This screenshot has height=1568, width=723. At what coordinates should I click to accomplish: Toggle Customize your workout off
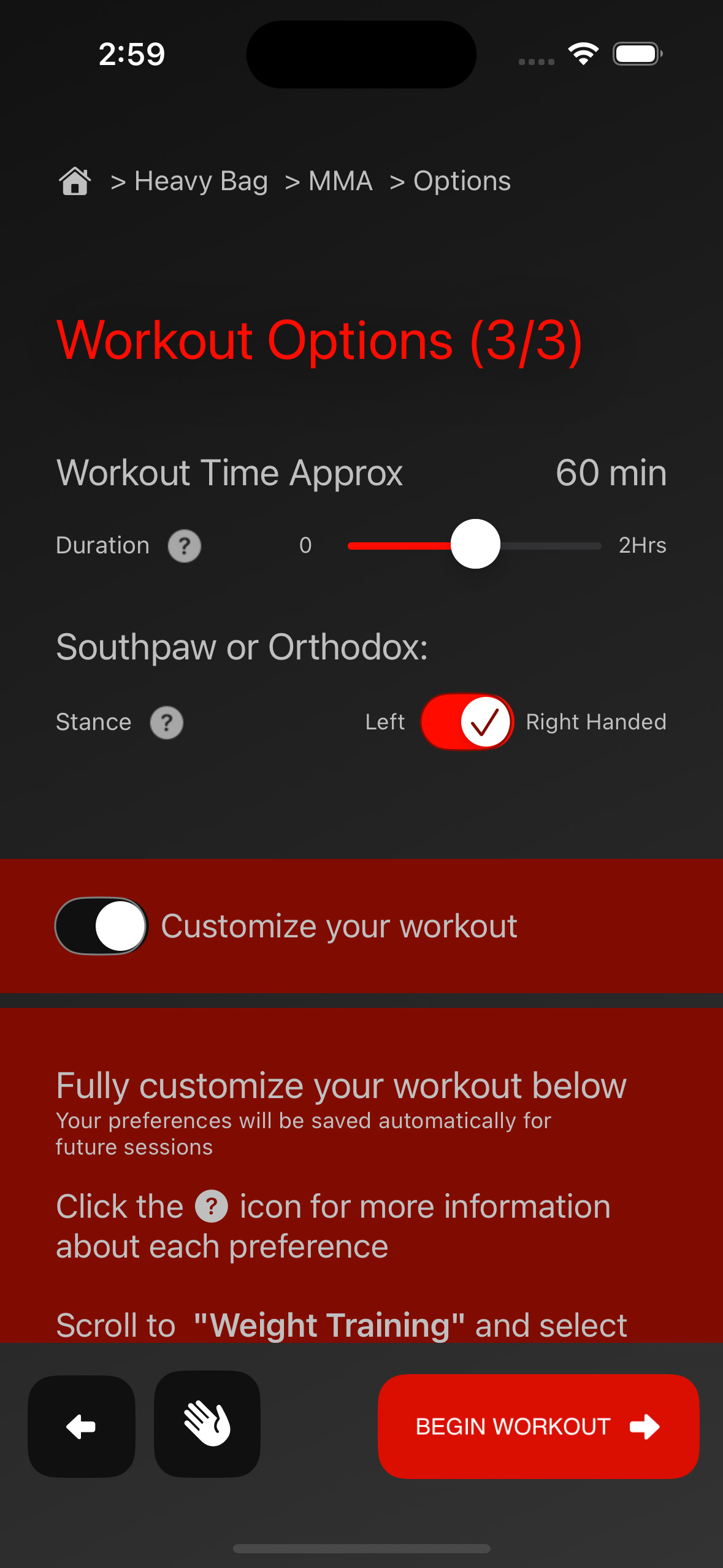point(102,926)
